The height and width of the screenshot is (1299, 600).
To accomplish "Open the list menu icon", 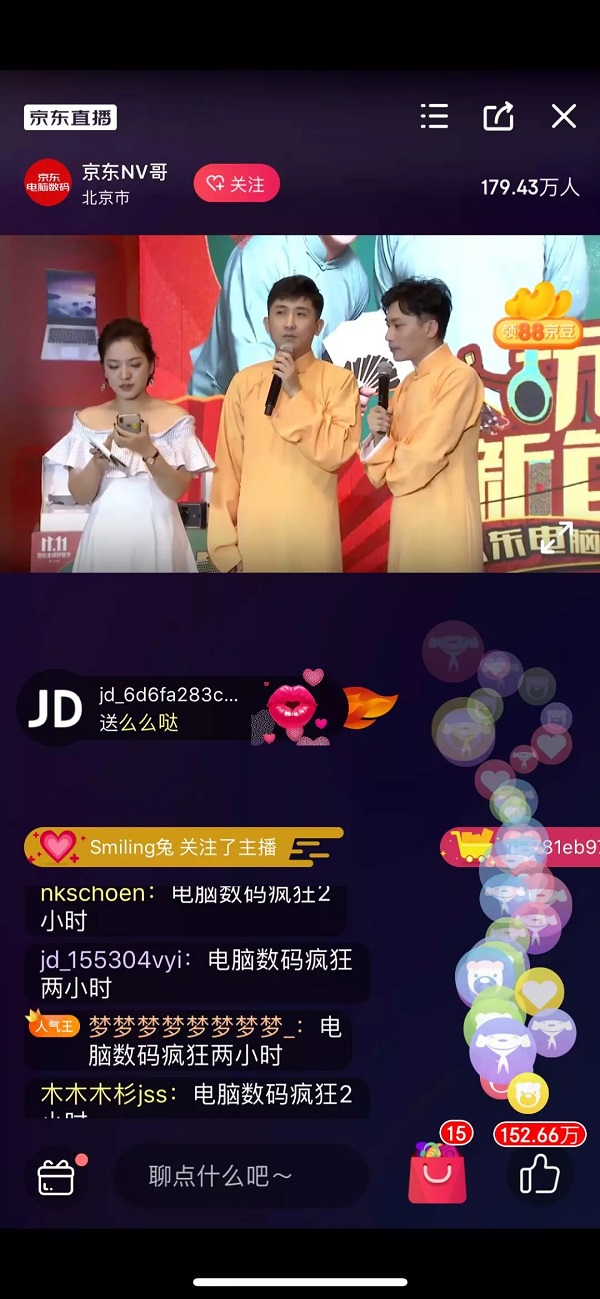I will (434, 117).
